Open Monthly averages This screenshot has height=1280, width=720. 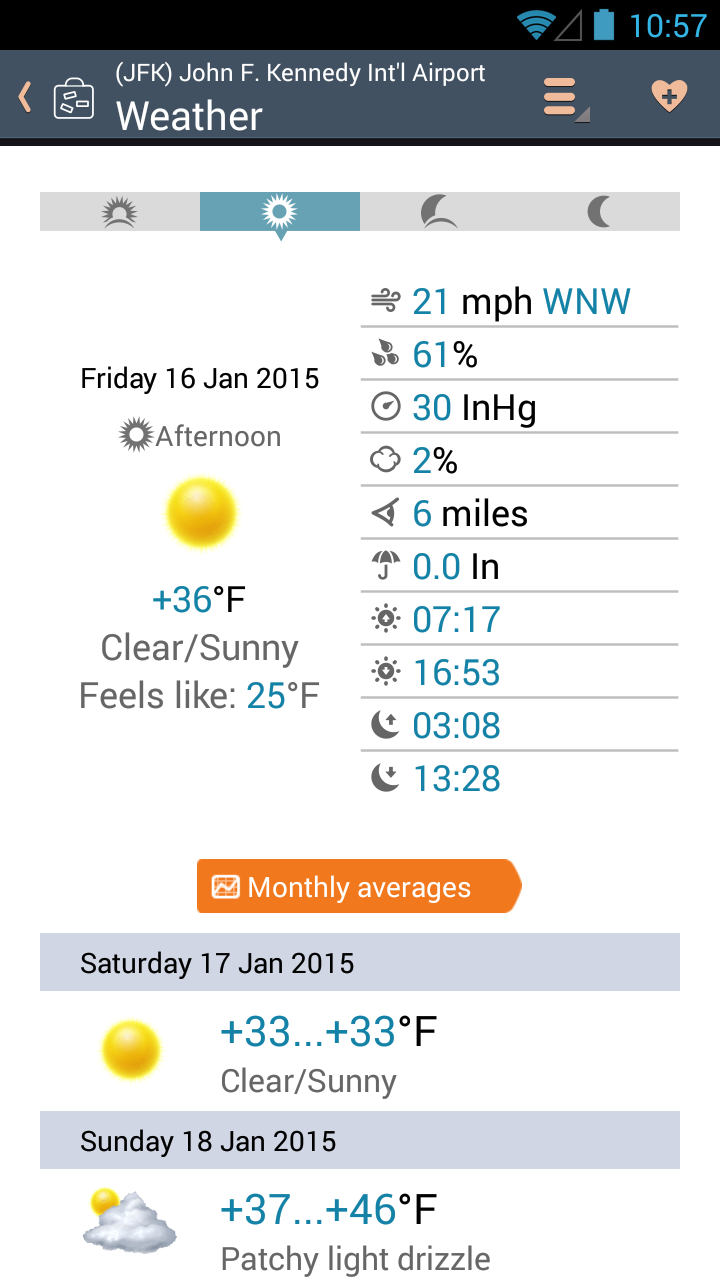tap(358, 886)
